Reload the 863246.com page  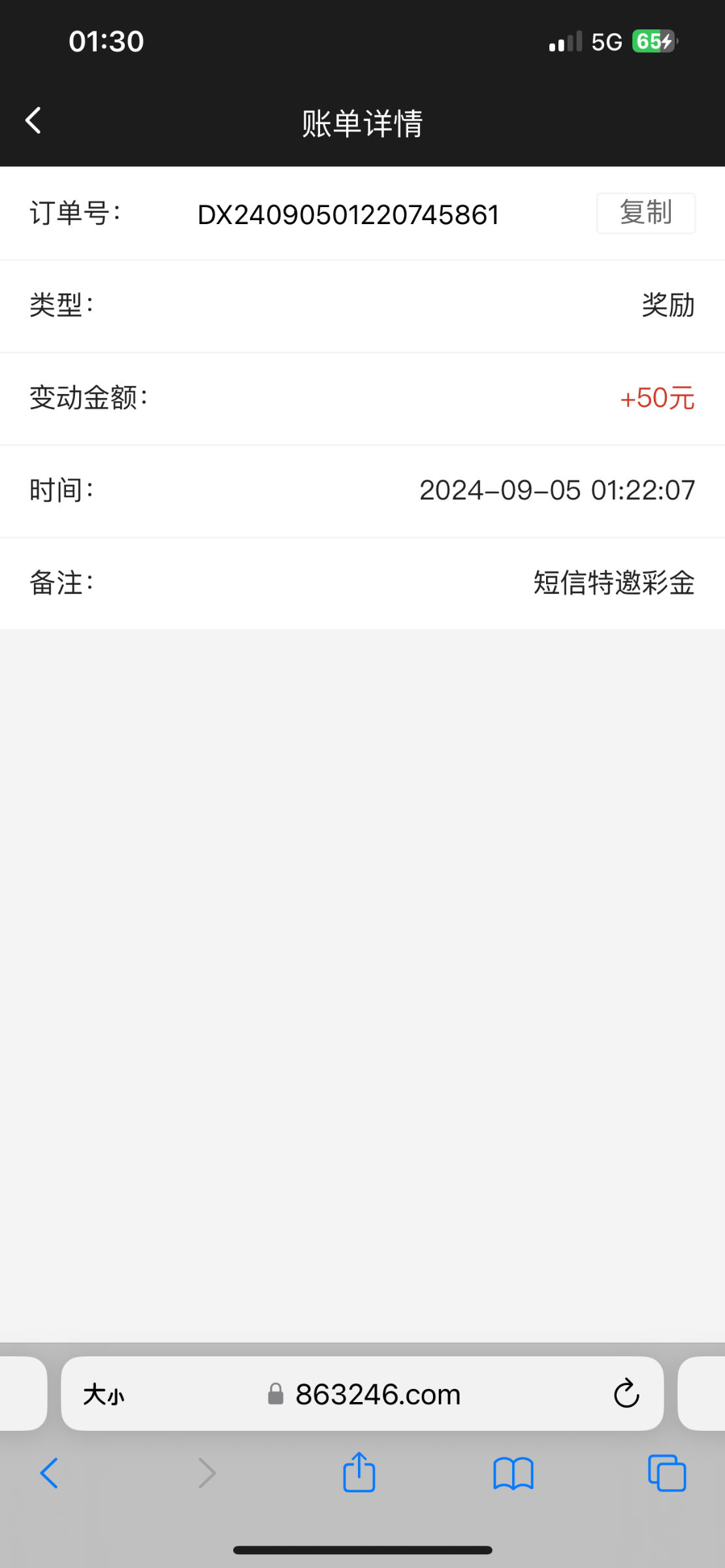626,1394
